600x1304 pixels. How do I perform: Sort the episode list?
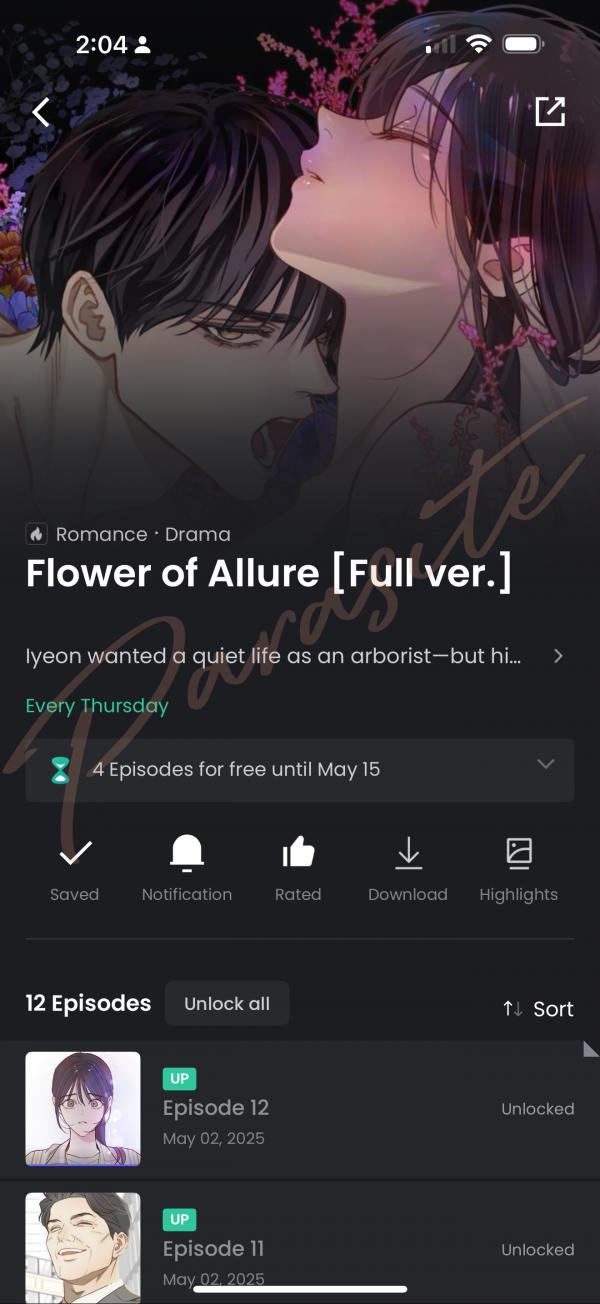tap(538, 1009)
